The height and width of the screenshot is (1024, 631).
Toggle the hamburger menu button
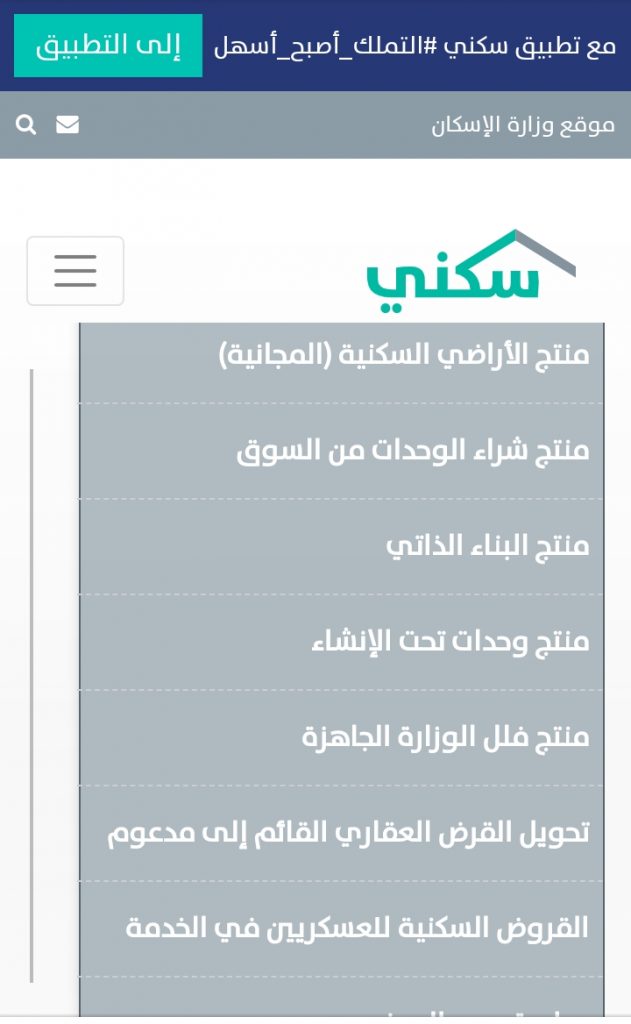(x=75, y=270)
